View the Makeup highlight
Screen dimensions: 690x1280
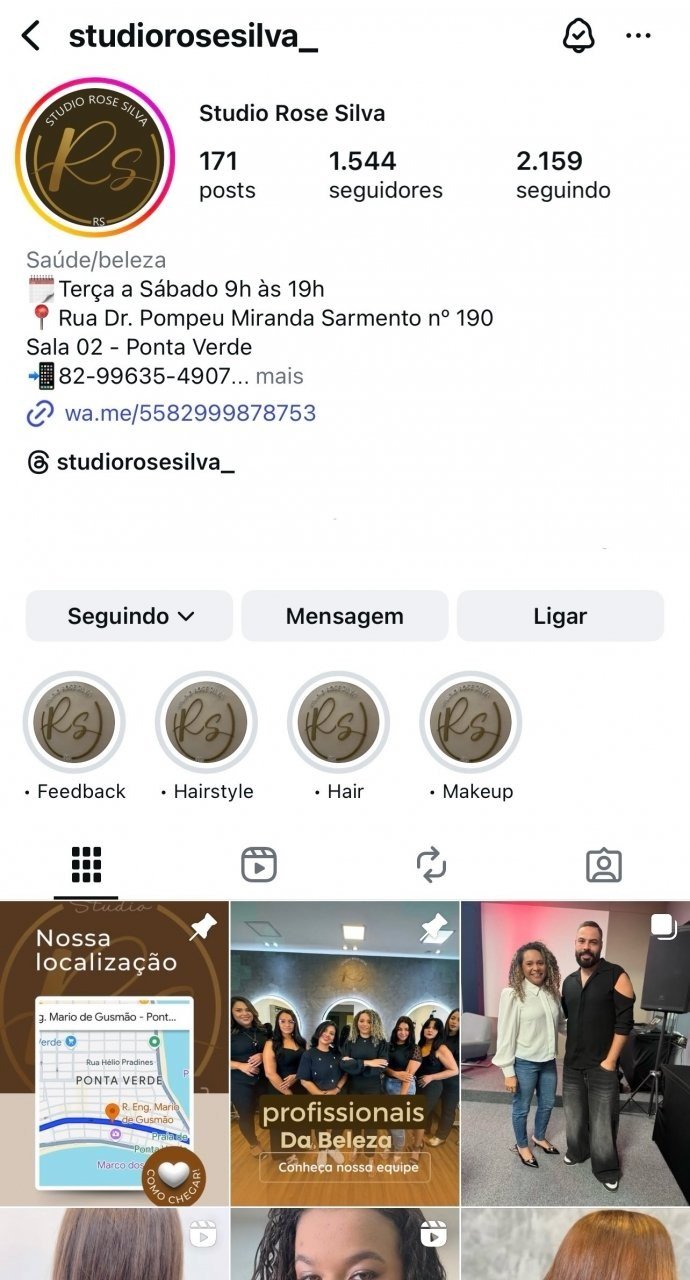470,722
